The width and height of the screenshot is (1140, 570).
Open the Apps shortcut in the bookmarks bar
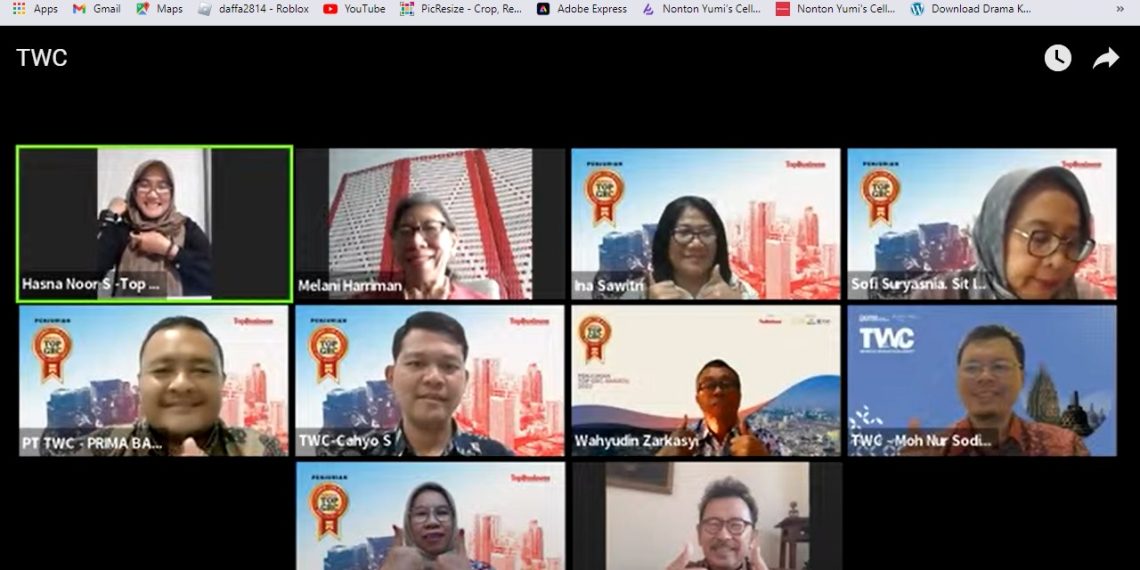(x=35, y=9)
